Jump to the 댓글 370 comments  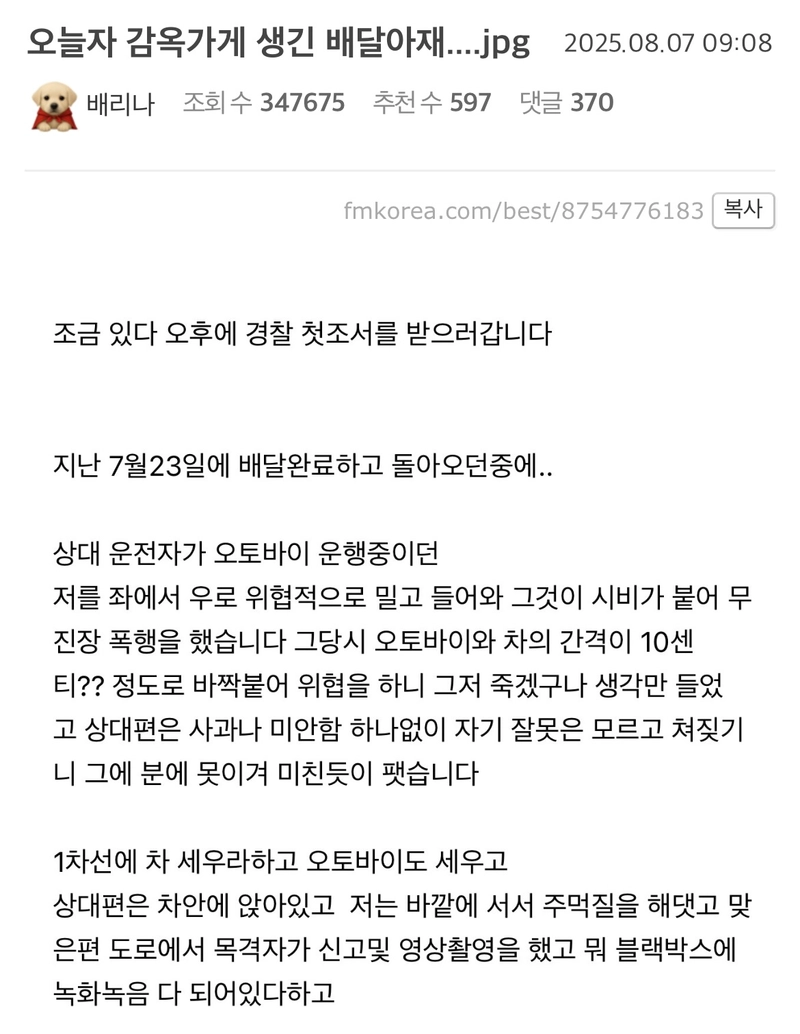pyautogui.click(x=566, y=102)
